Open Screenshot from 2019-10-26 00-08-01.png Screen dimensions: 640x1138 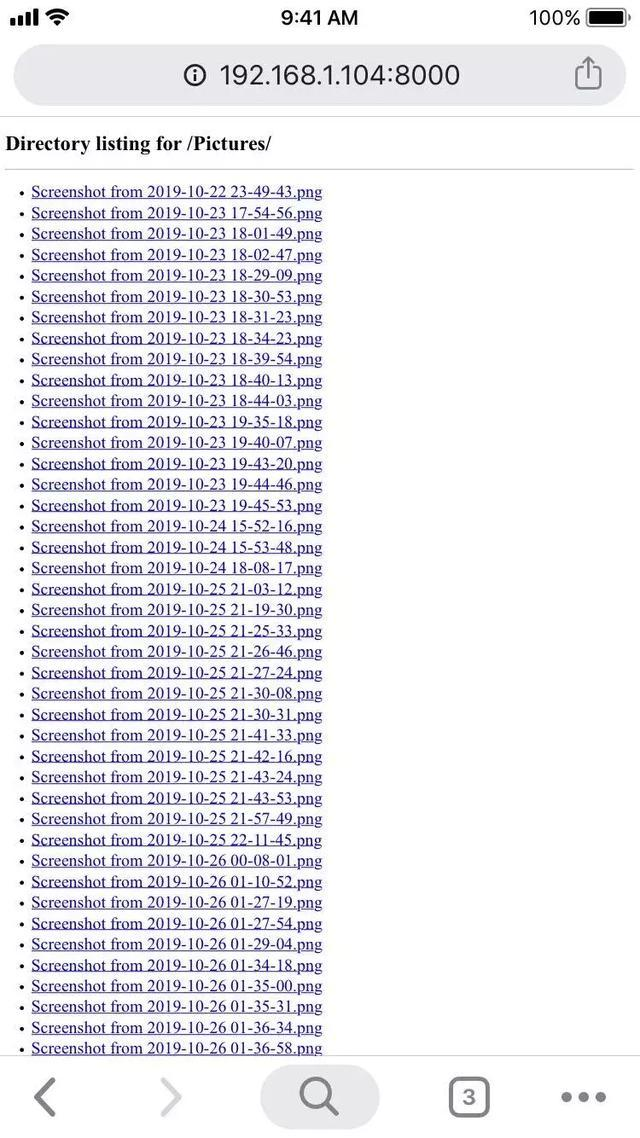click(176, 861)
